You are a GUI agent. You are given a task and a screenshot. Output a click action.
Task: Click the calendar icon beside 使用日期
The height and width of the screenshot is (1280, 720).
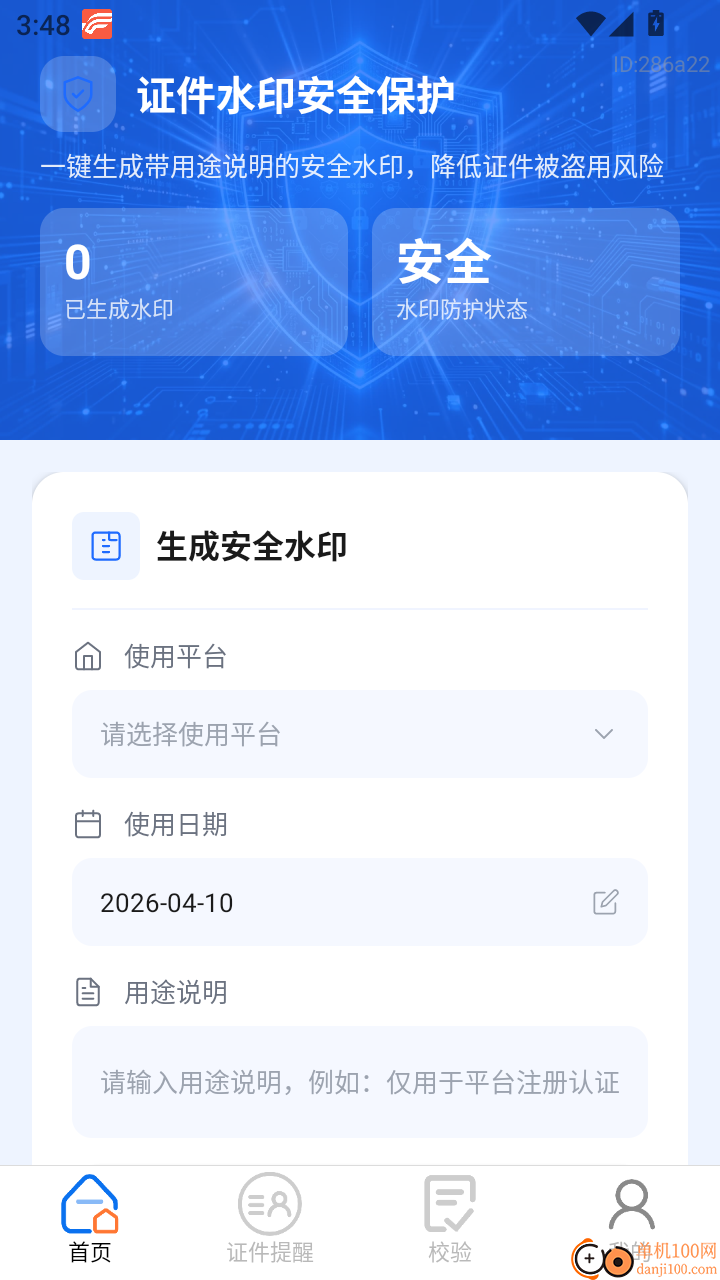pyautogui.click(x=88, y=824)
